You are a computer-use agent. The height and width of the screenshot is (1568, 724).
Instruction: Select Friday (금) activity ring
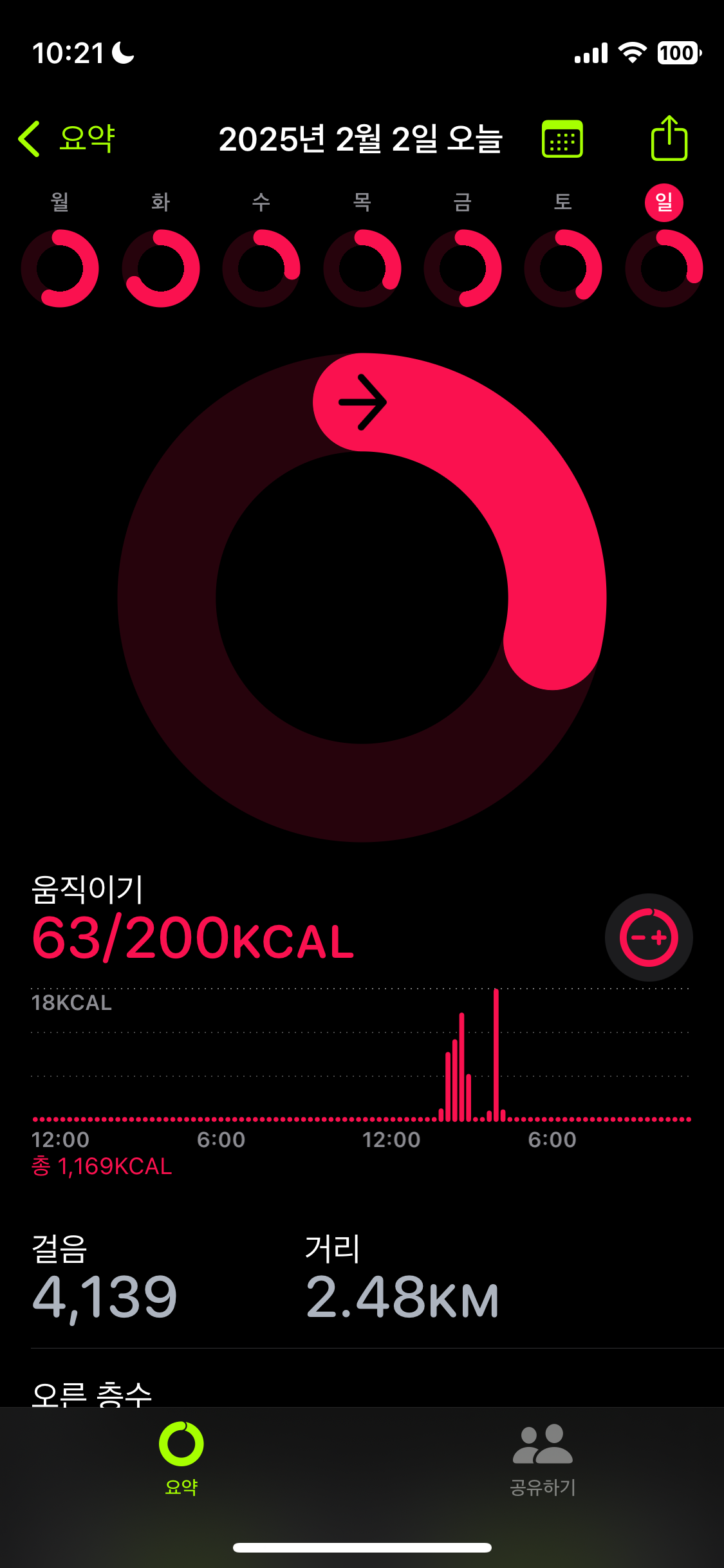[x=463, y=268]
